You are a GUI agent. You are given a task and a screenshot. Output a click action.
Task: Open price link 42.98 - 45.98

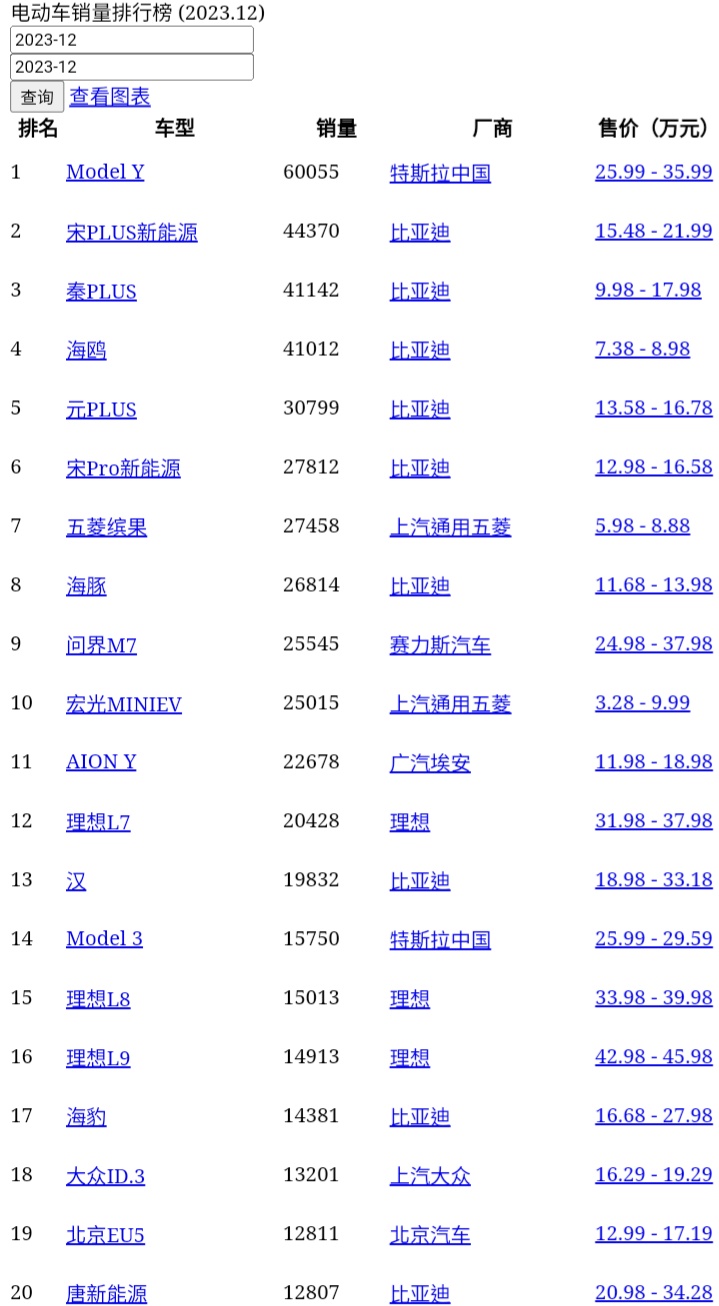coord(654,1057)
